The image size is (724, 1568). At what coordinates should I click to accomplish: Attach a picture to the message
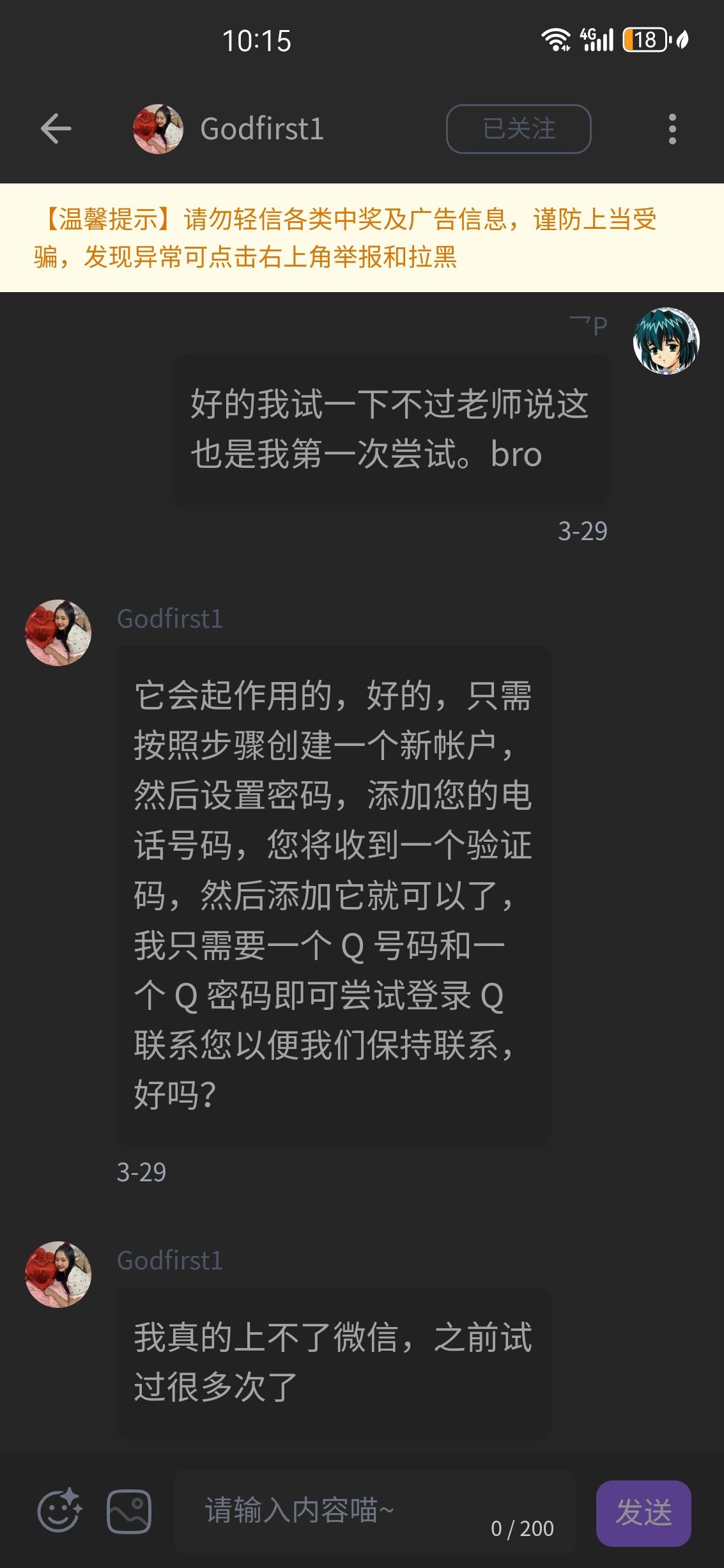[x=129, y=1511]
